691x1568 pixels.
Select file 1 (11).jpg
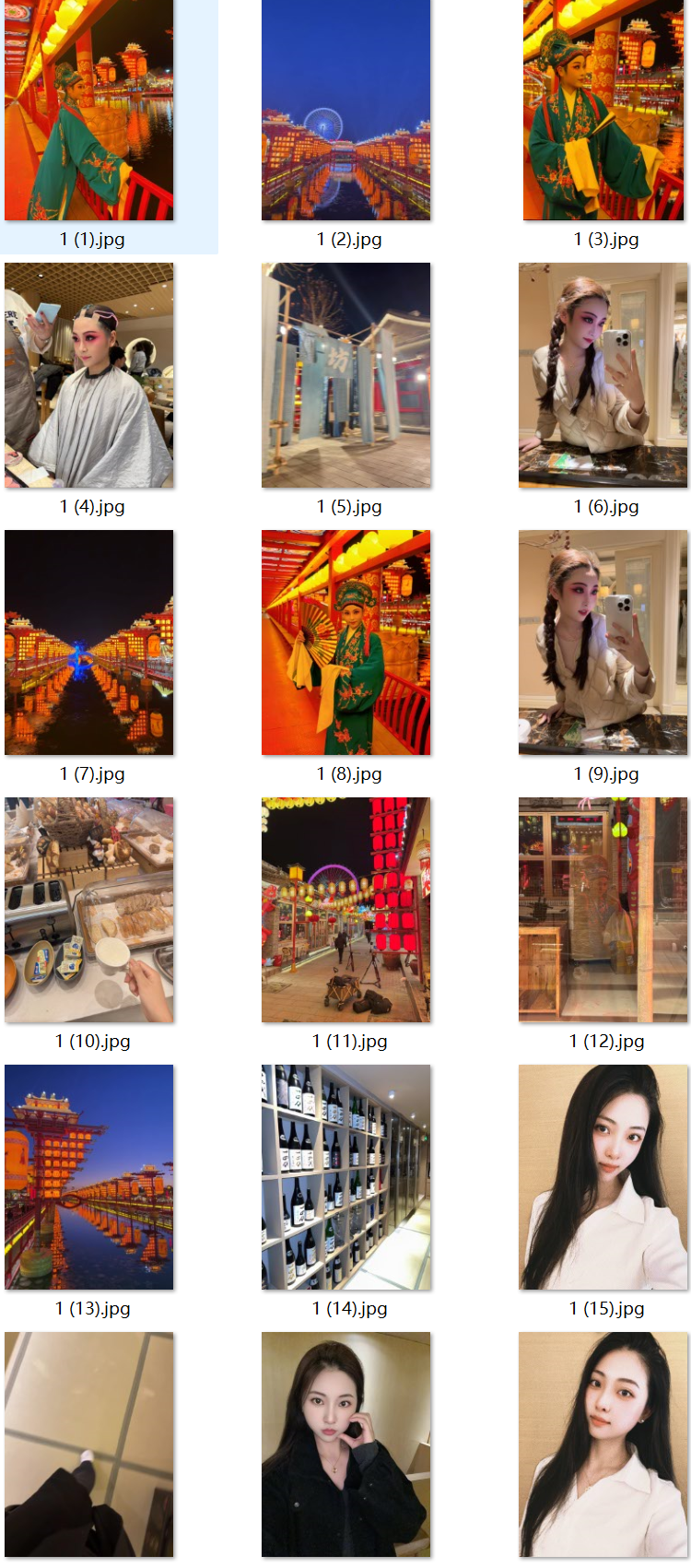pyautogui.click(x=345, y=910)
